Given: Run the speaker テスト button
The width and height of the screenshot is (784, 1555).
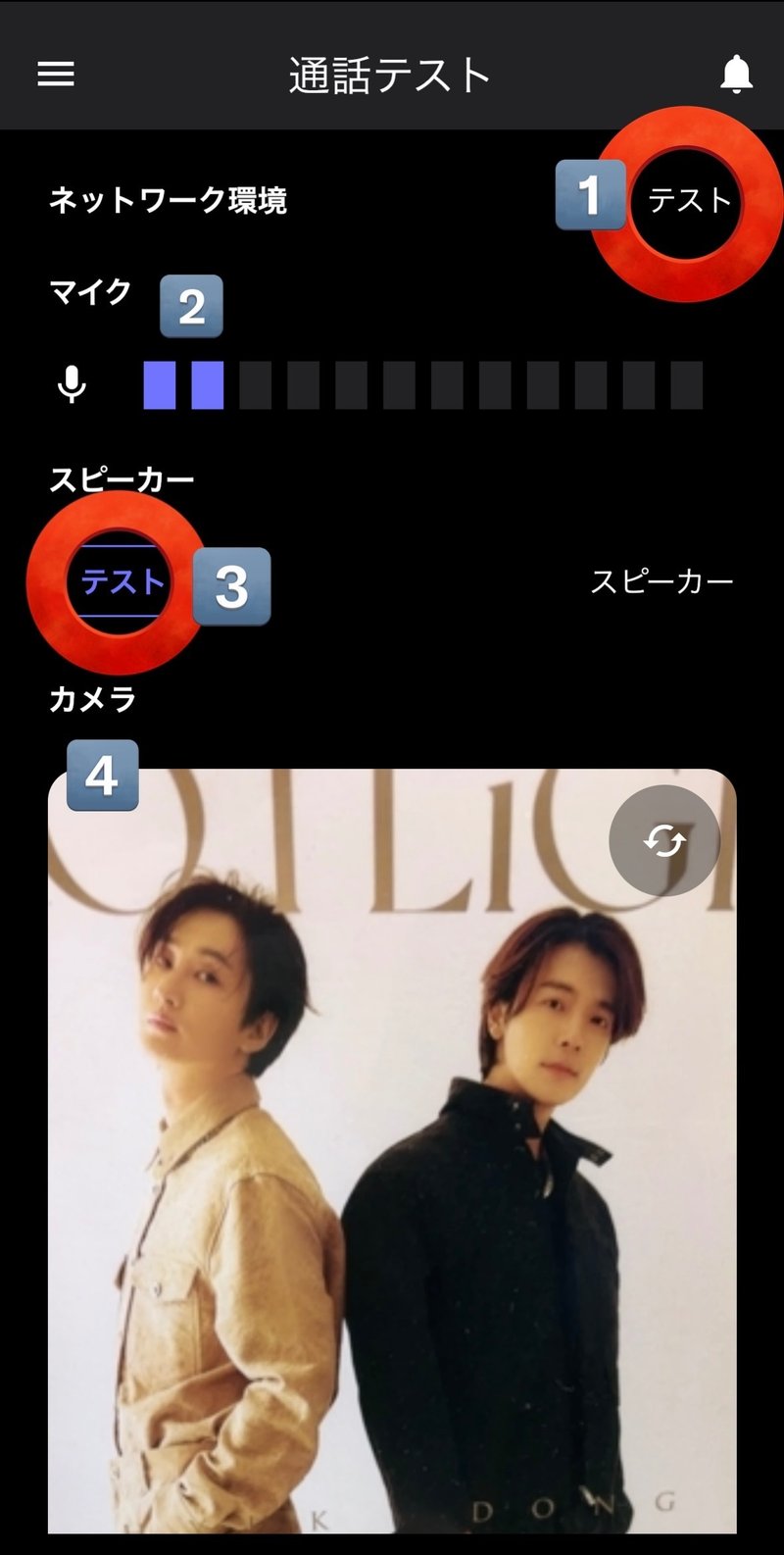Looking at the screenshot, I should tap(122, 582).
